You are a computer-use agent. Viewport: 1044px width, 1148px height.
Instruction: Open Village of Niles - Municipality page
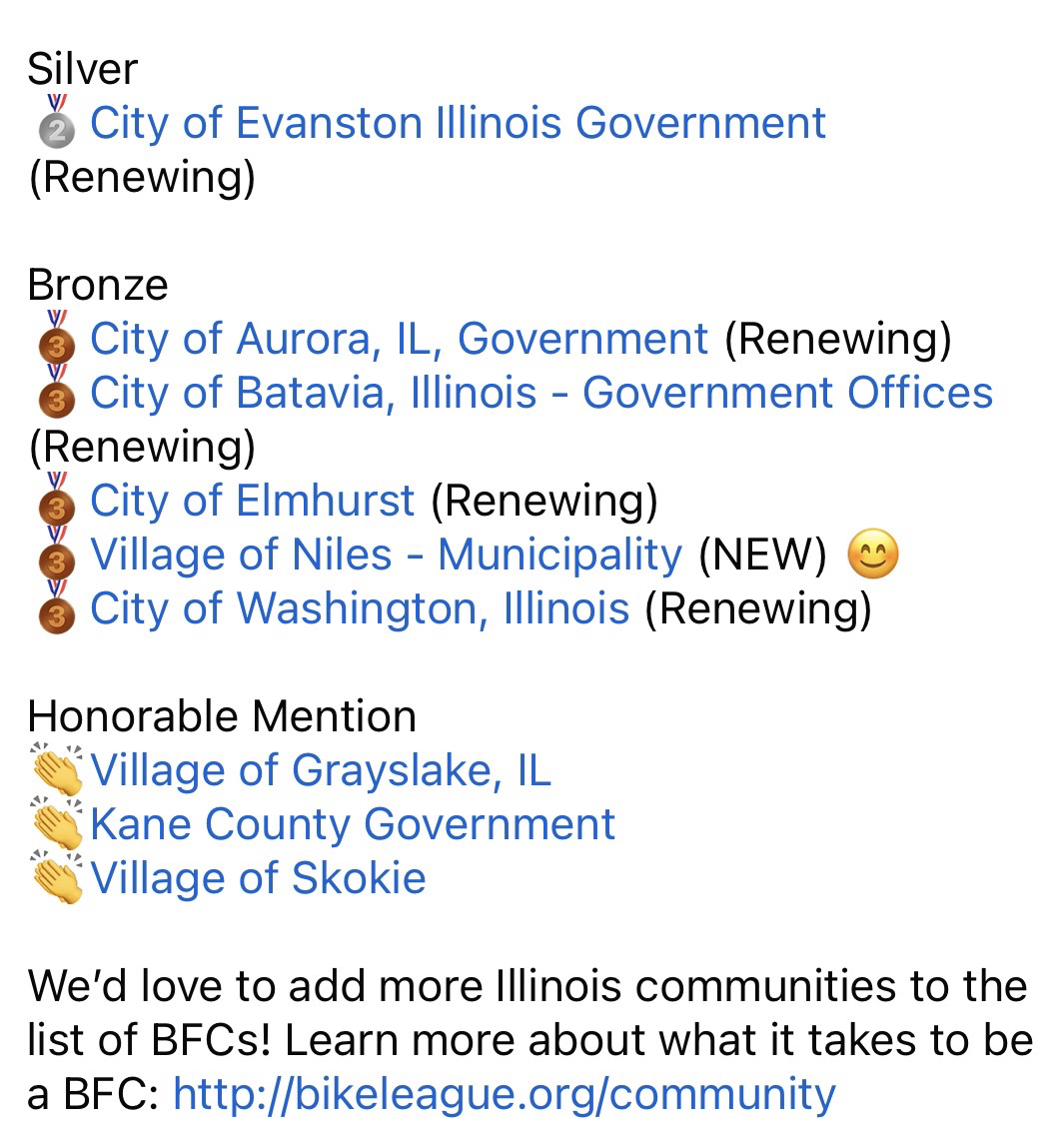(x=386, y=555)
